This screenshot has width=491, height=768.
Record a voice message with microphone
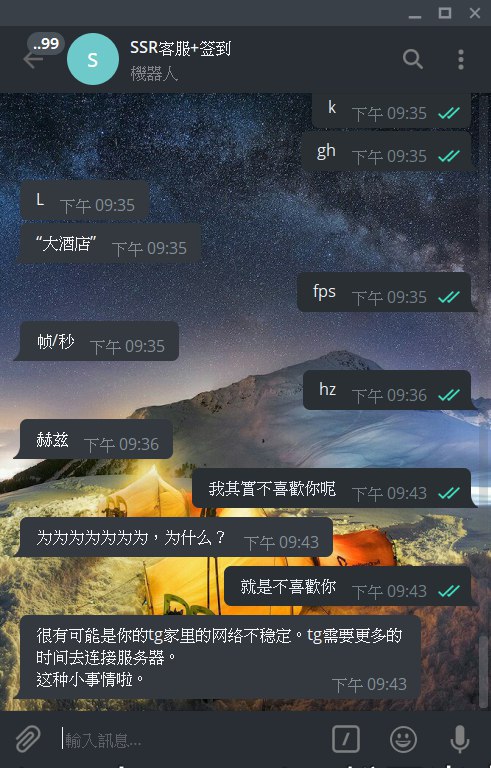tap(460, 739)
